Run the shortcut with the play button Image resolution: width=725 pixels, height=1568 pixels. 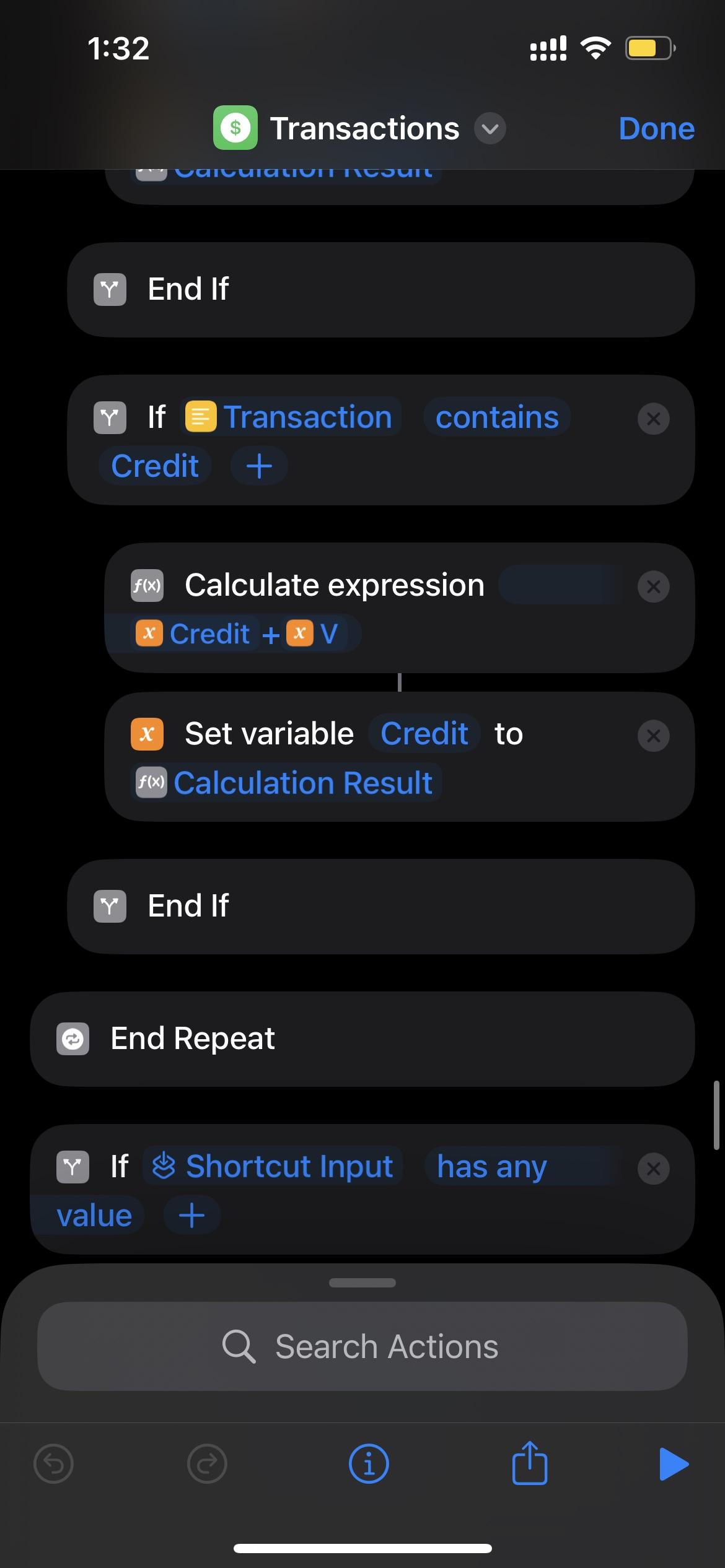[673, 1464]
